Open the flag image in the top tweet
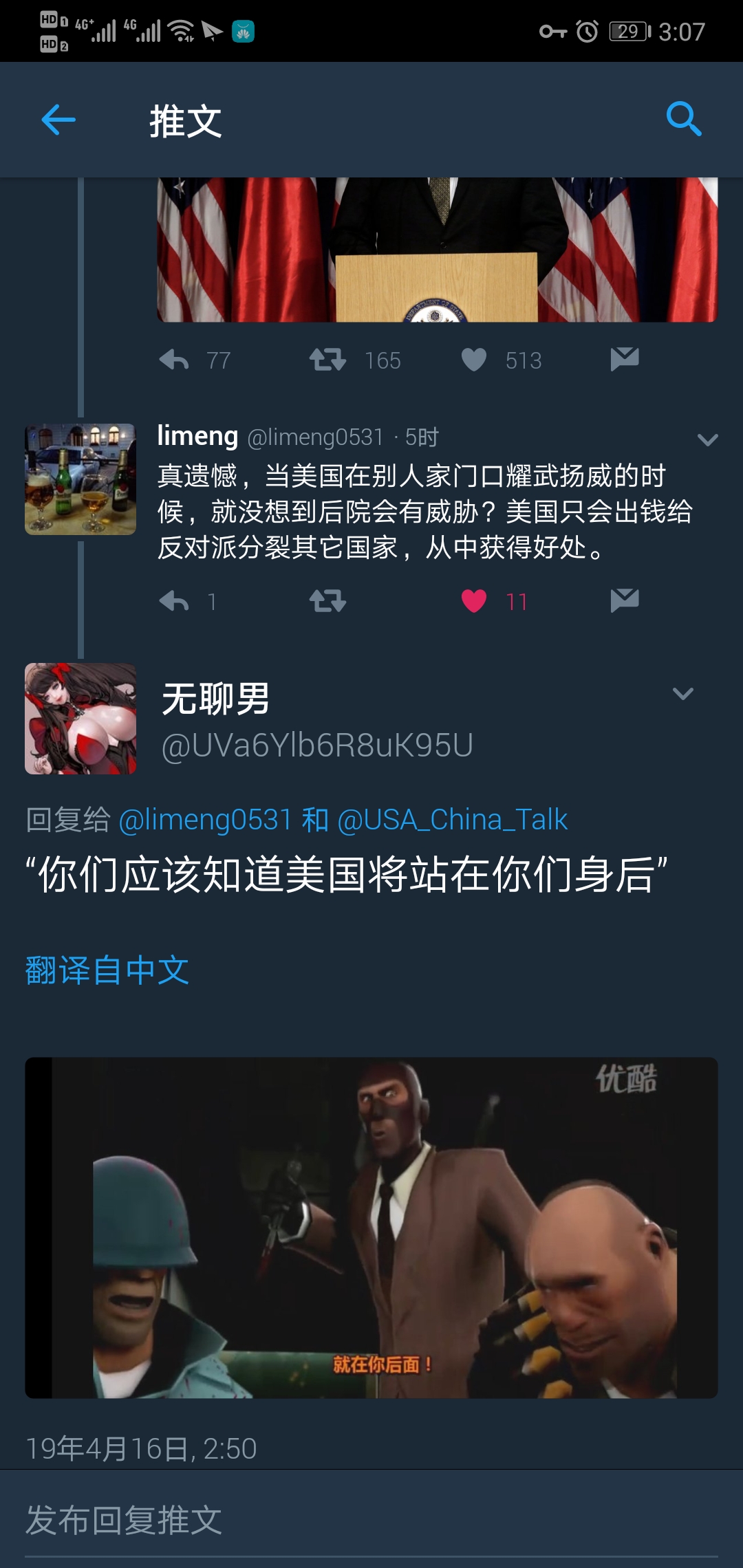This screenshot has height=1568, width=743. pyautogui.click(x=438, y=250)
